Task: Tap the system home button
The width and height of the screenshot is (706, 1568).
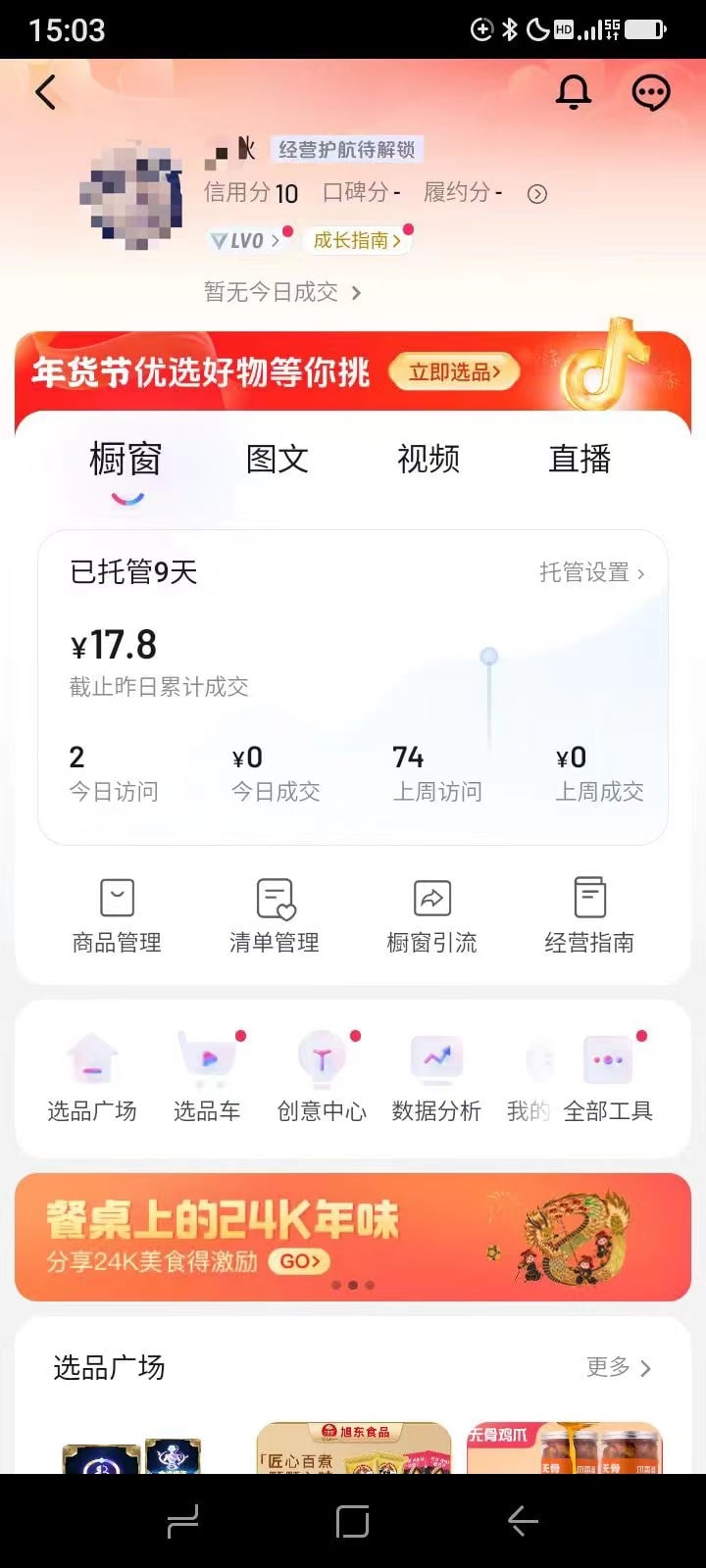Action: (352, 1521)
